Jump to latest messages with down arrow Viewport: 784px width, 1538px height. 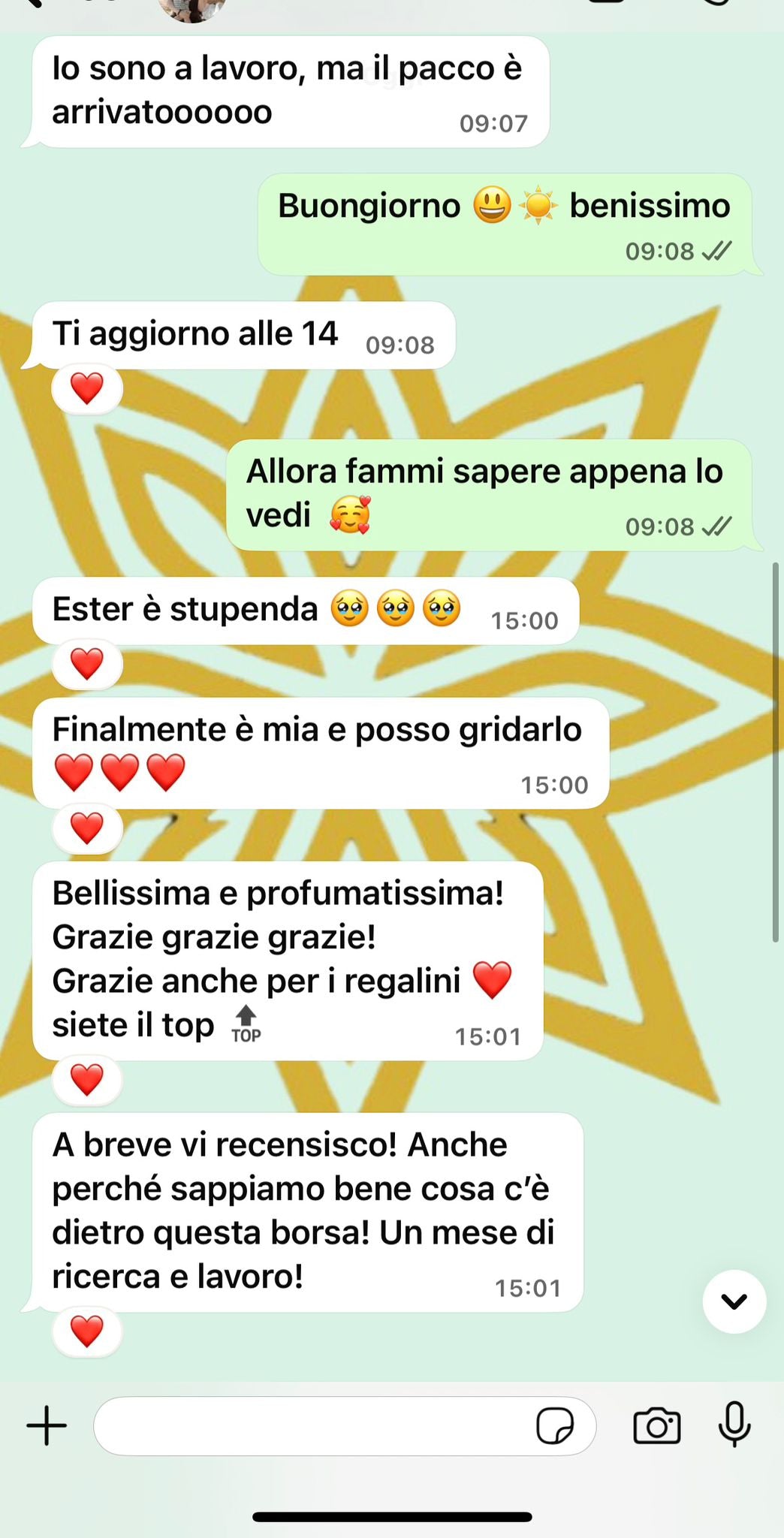coord(734,1301)
